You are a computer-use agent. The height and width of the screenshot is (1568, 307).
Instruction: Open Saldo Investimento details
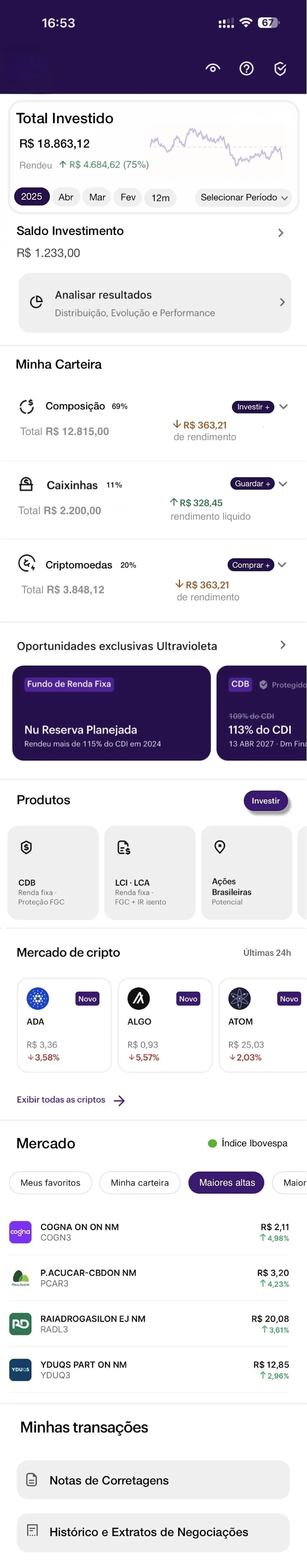(280, 232)
